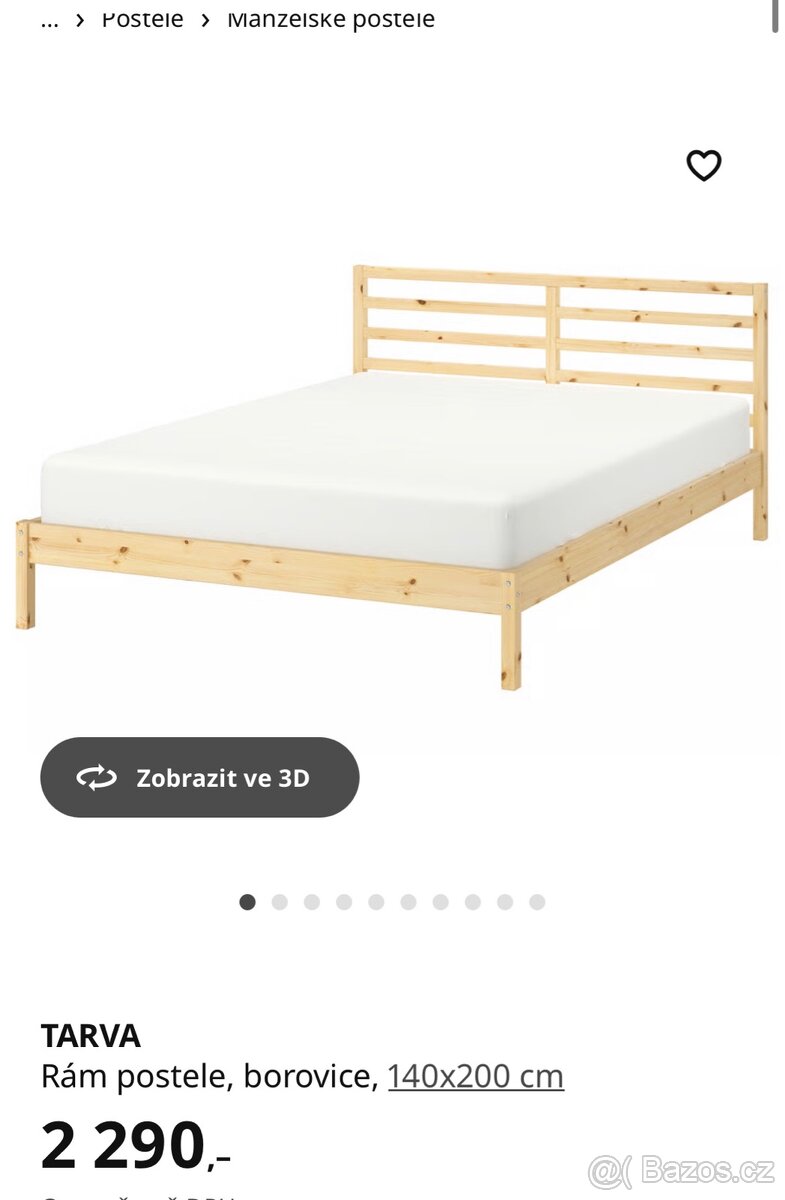785x1200 pixels.
Task: Jump to the second image indicator dot
Action: [x=279, y=902]
